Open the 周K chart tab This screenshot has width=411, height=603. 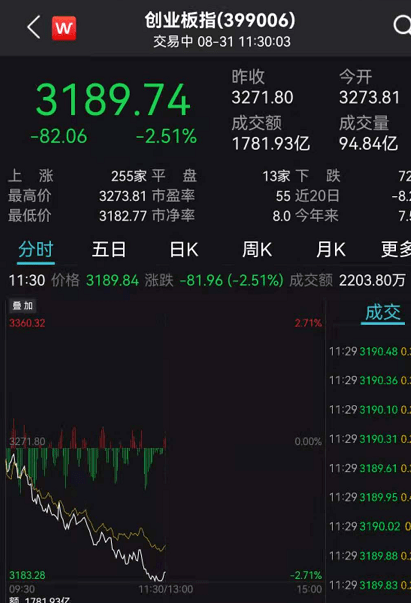(257, 250)
